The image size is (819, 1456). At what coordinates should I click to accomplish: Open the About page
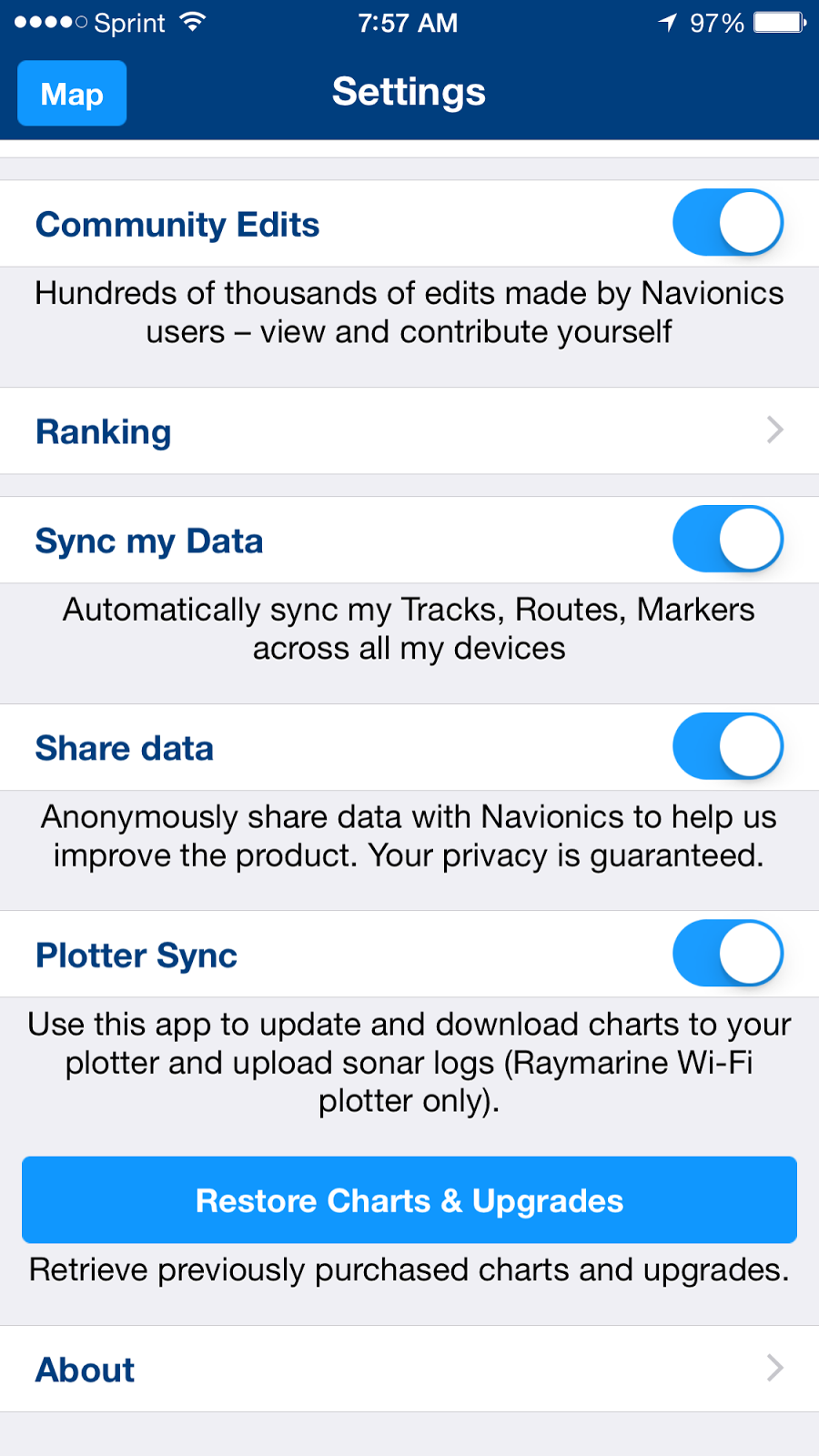(409, 1369)
